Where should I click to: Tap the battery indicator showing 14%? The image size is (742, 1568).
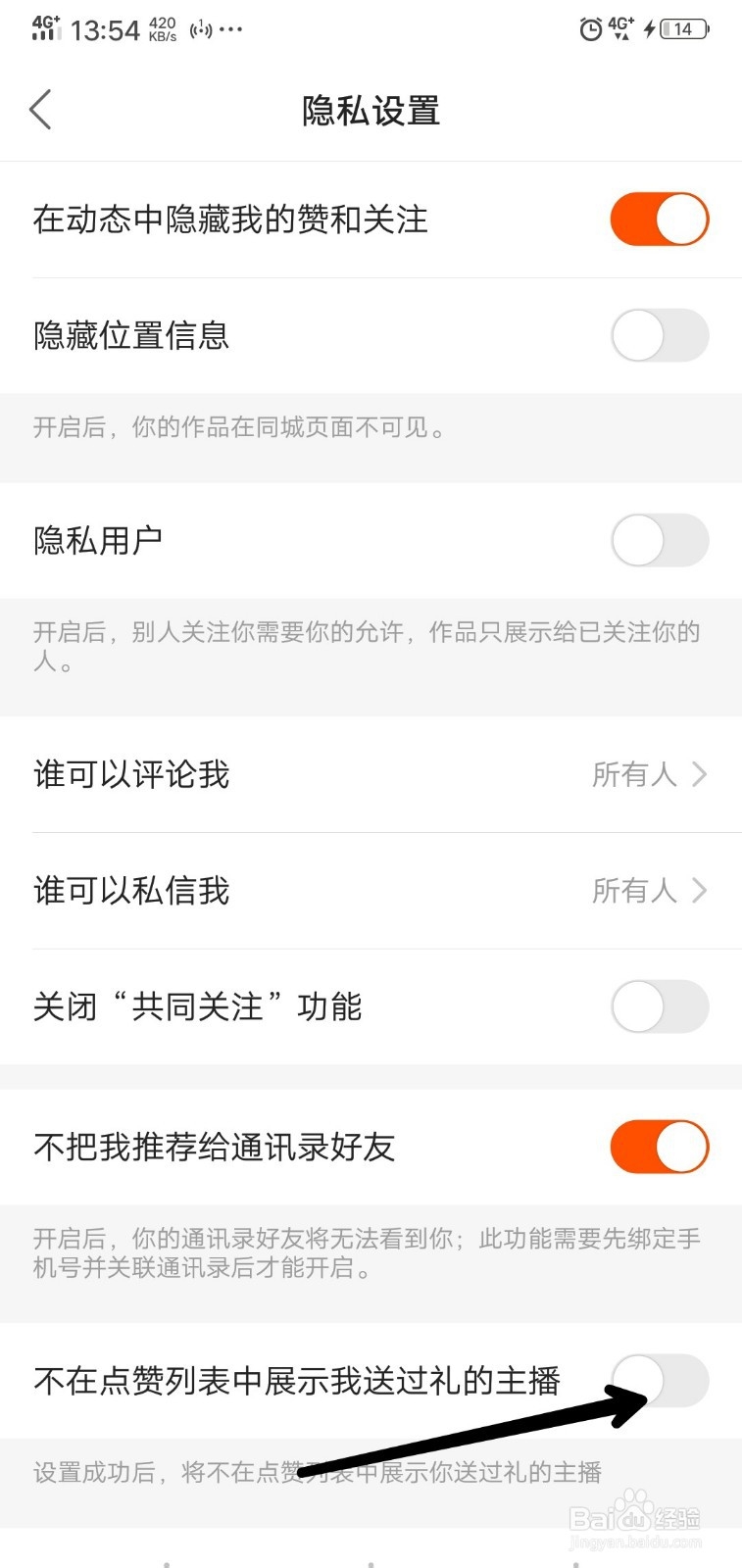pos(683,28)
